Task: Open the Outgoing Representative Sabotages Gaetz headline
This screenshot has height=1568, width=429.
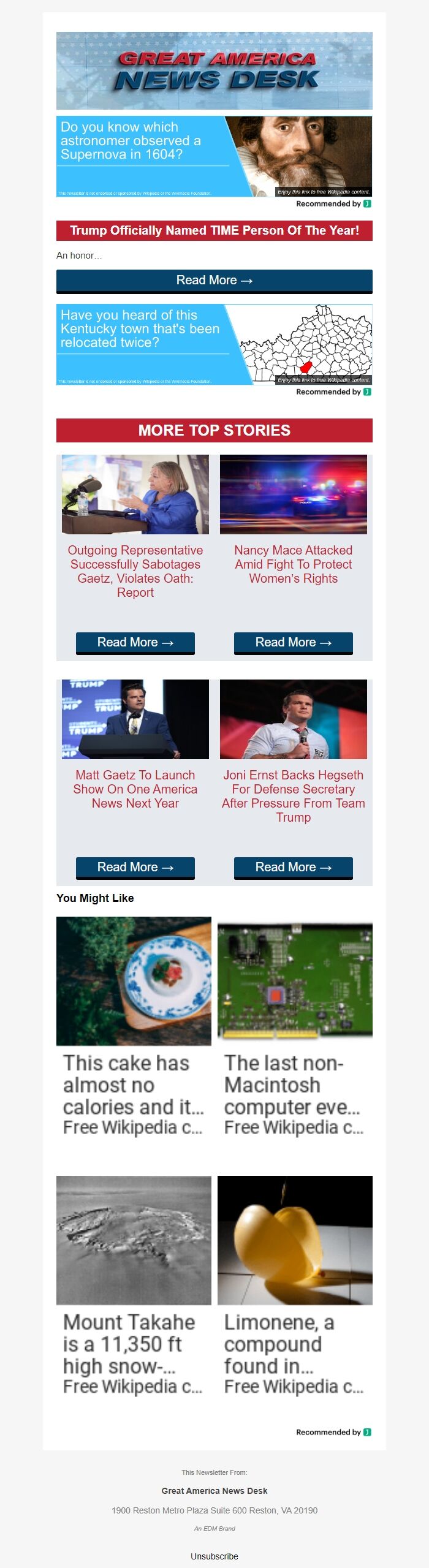Action: [x=135, y=570]
